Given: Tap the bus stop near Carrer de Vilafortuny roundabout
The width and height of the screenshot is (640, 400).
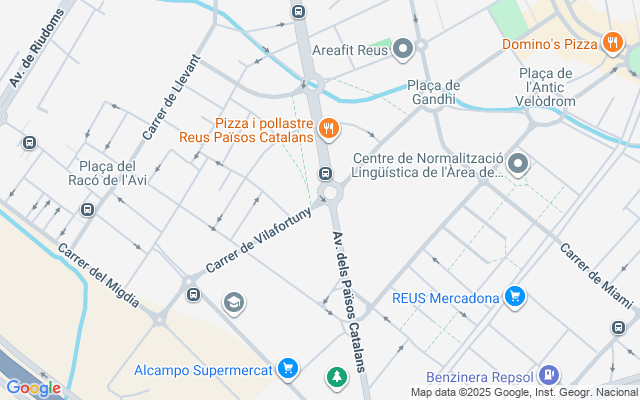Looking at the screenshot, I should (x=325, y=175).
